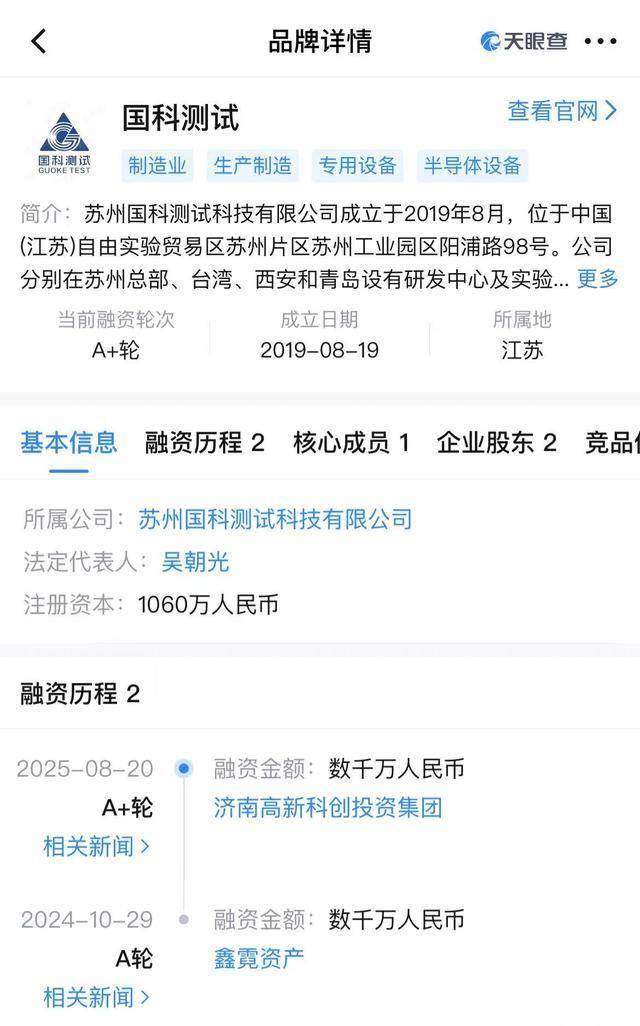Open 相关新闻 for the A+轮 round
This screenshot has width=640, height=1026.
pos(97,847)
